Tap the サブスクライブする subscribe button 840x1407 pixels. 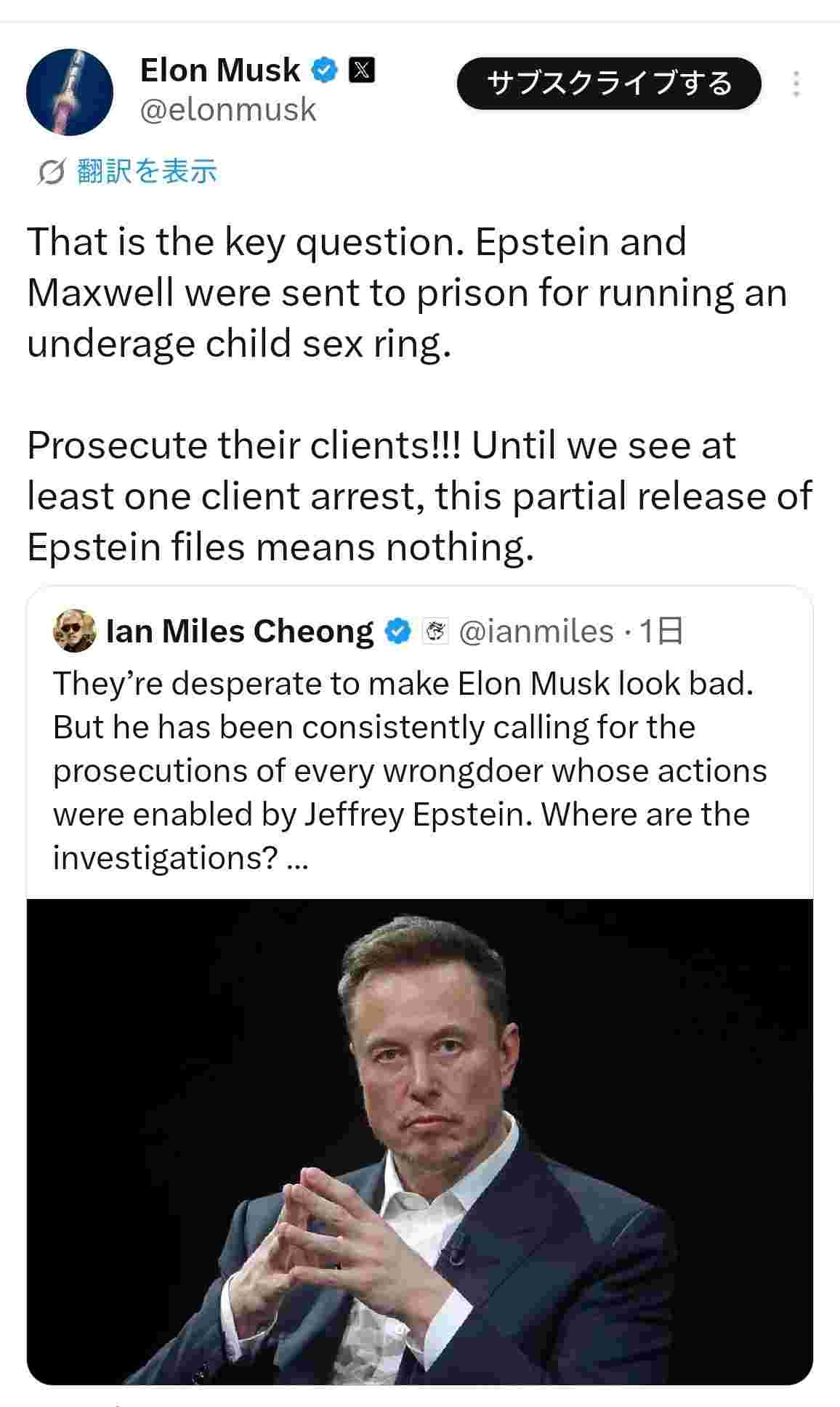(608, 84)
